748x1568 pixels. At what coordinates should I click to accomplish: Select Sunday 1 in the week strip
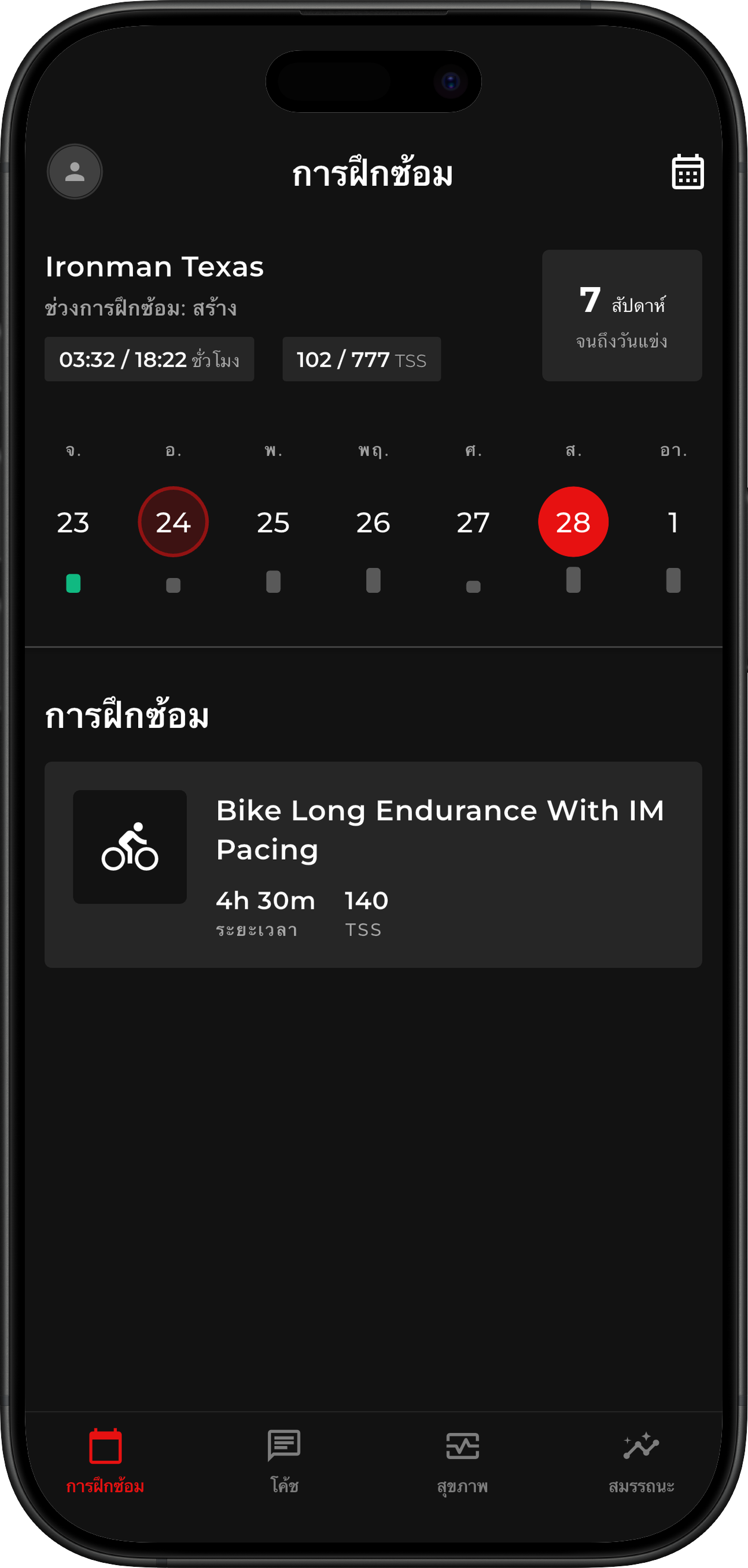click(x=673, y=522)
